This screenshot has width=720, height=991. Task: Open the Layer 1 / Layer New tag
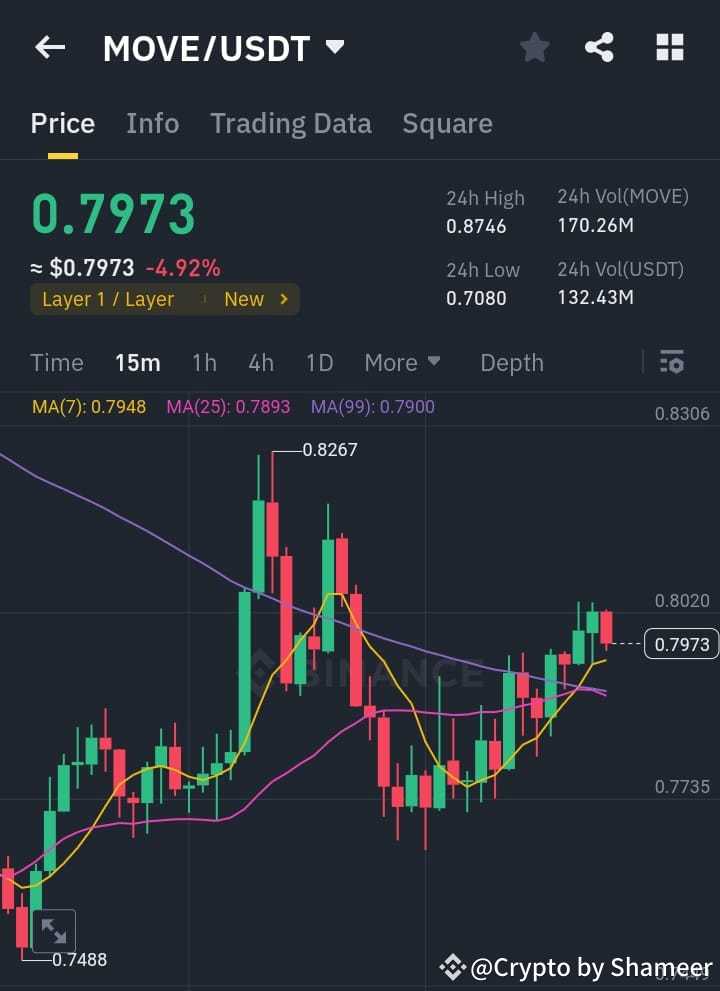[165, 299]
